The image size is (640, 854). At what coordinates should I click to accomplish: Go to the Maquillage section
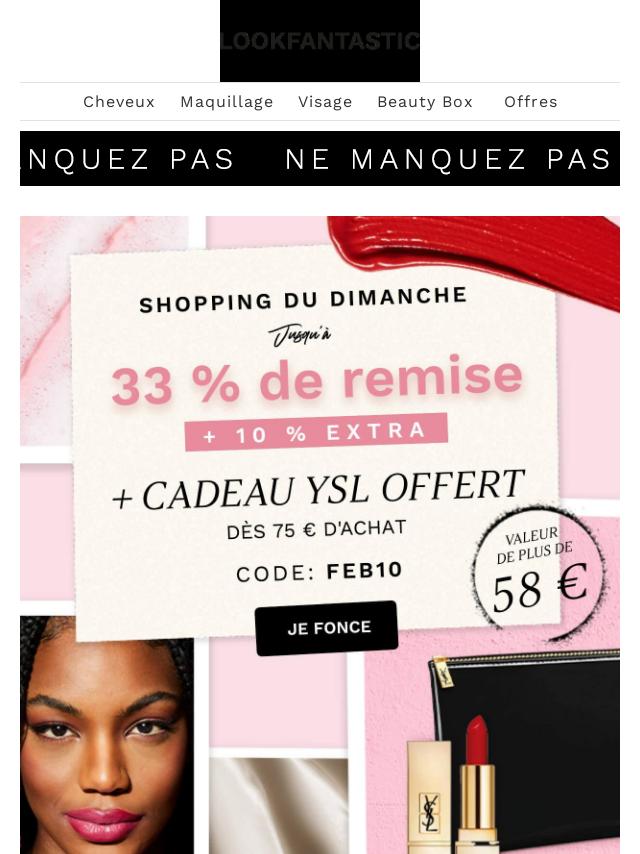(x=227, y=102)
